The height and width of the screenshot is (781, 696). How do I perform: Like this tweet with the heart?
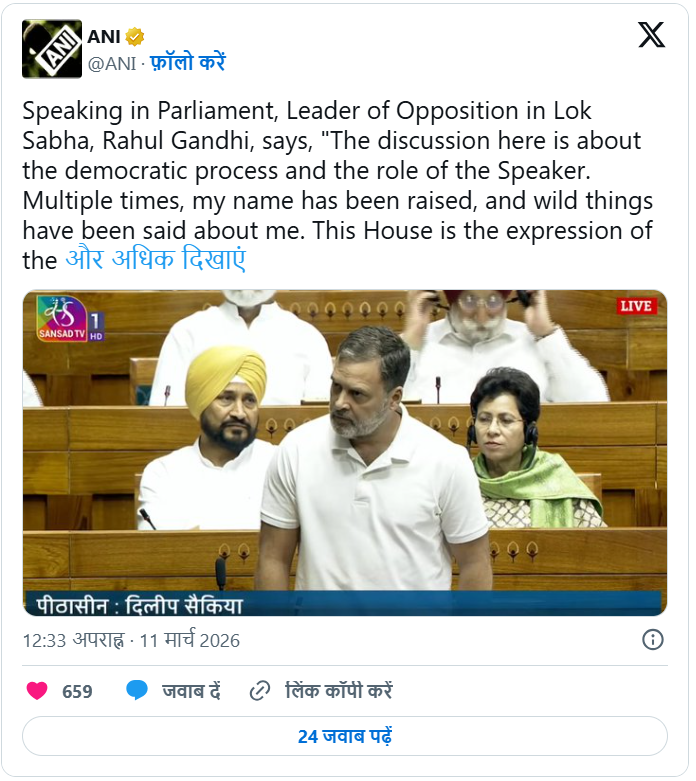pos(37,691)
